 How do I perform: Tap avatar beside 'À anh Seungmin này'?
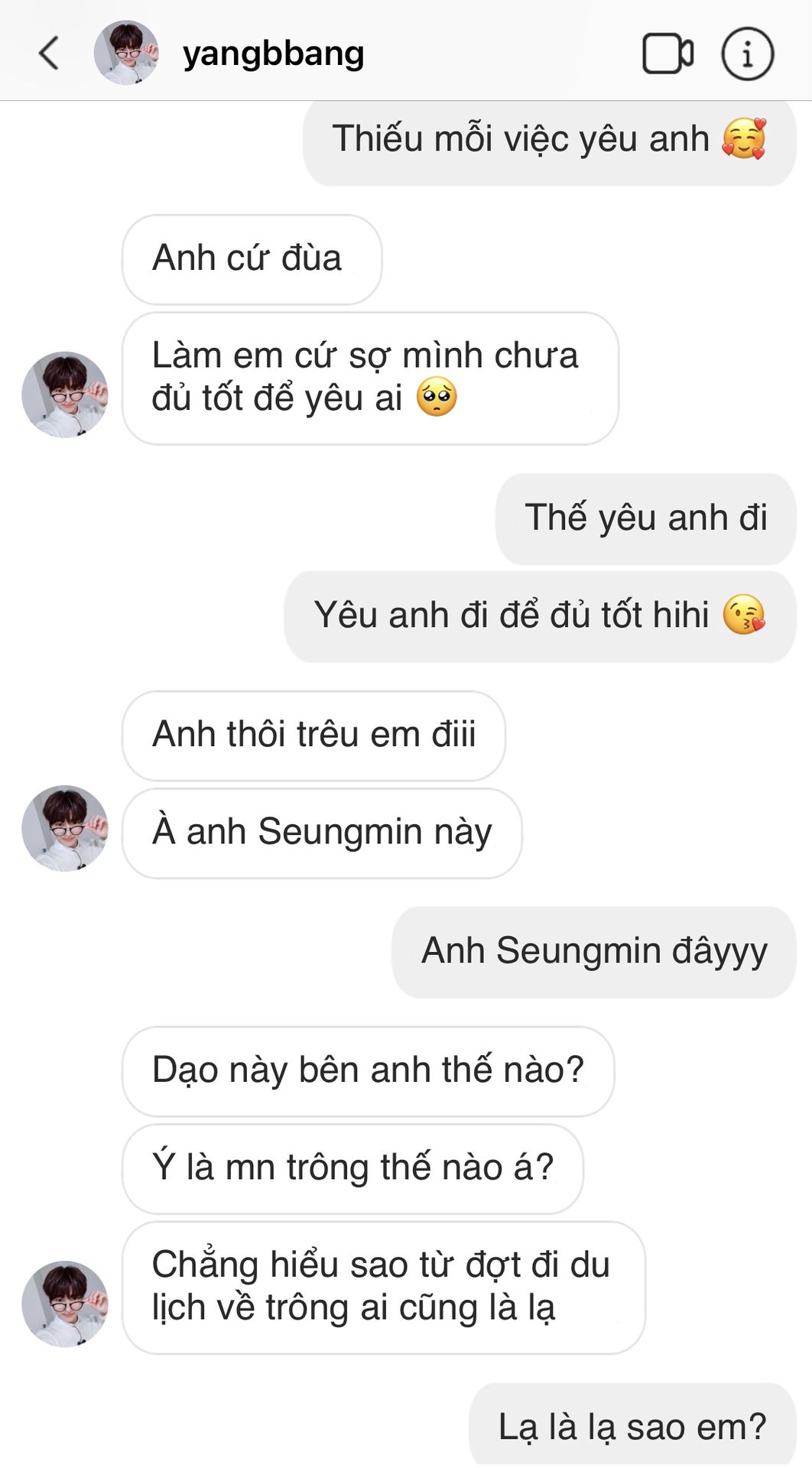click(x=65, y=828)
